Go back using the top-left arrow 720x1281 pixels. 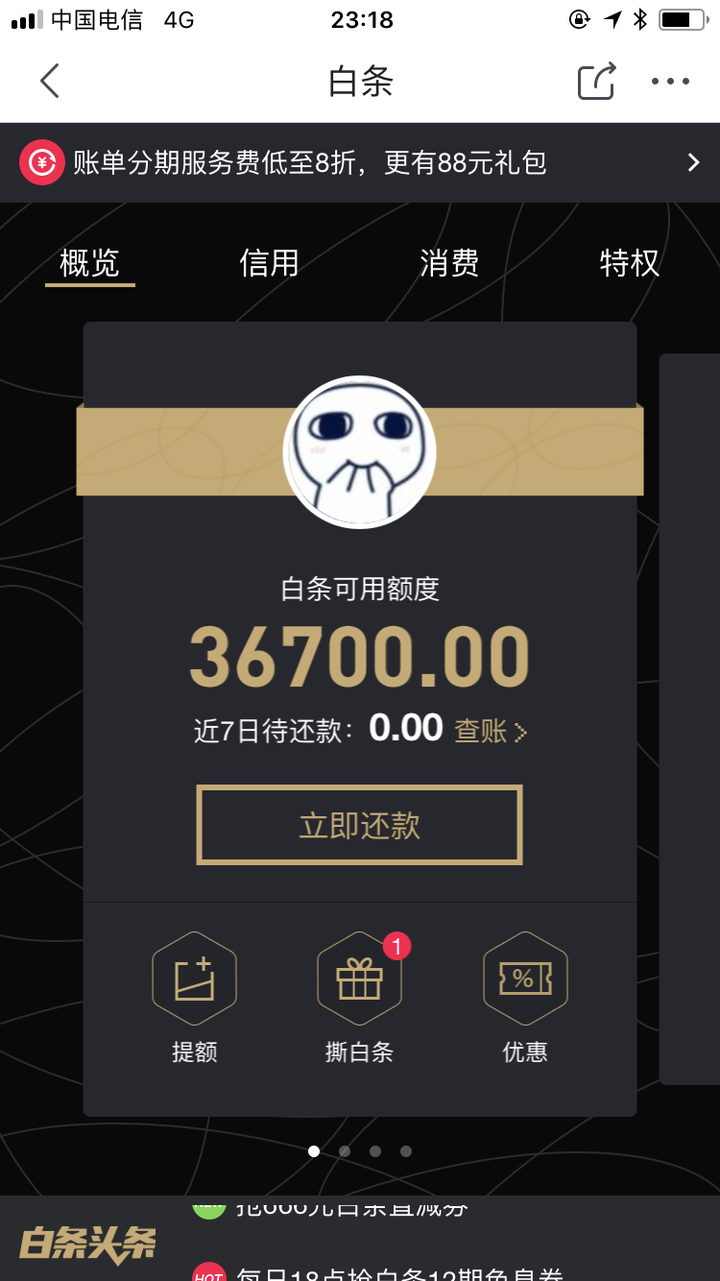[50, 81]
